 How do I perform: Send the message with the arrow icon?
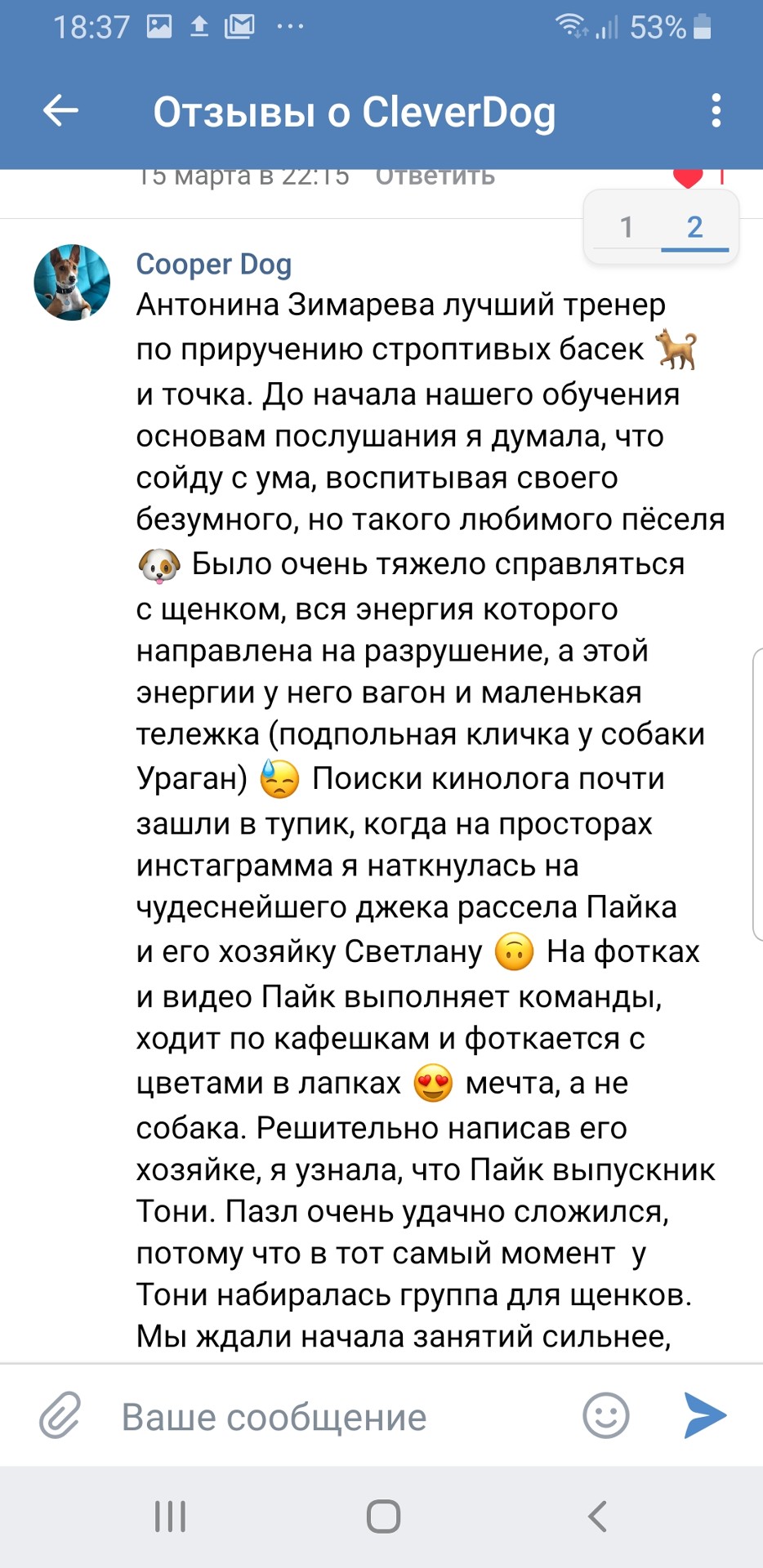point(705,1415)
